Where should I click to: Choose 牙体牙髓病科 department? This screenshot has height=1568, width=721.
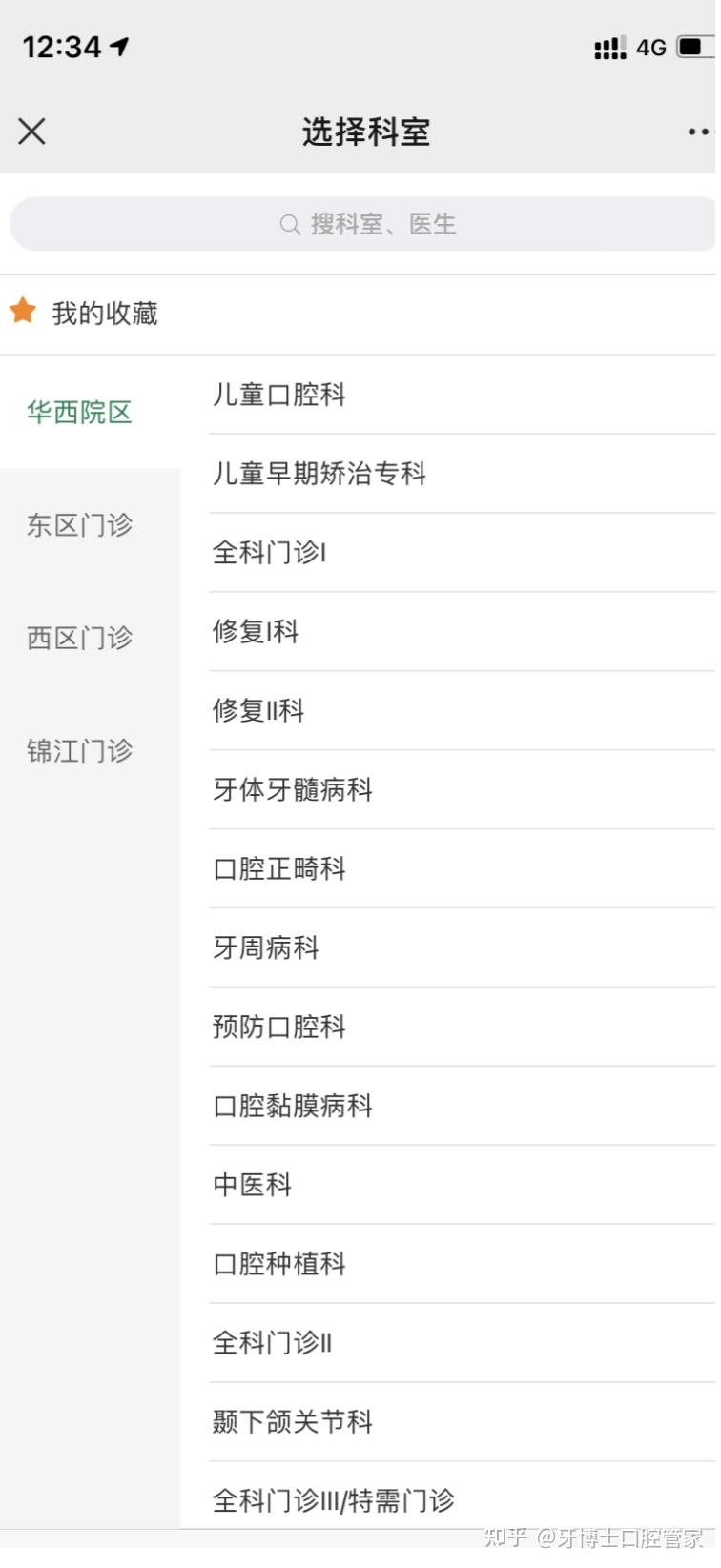click(293, 790)
